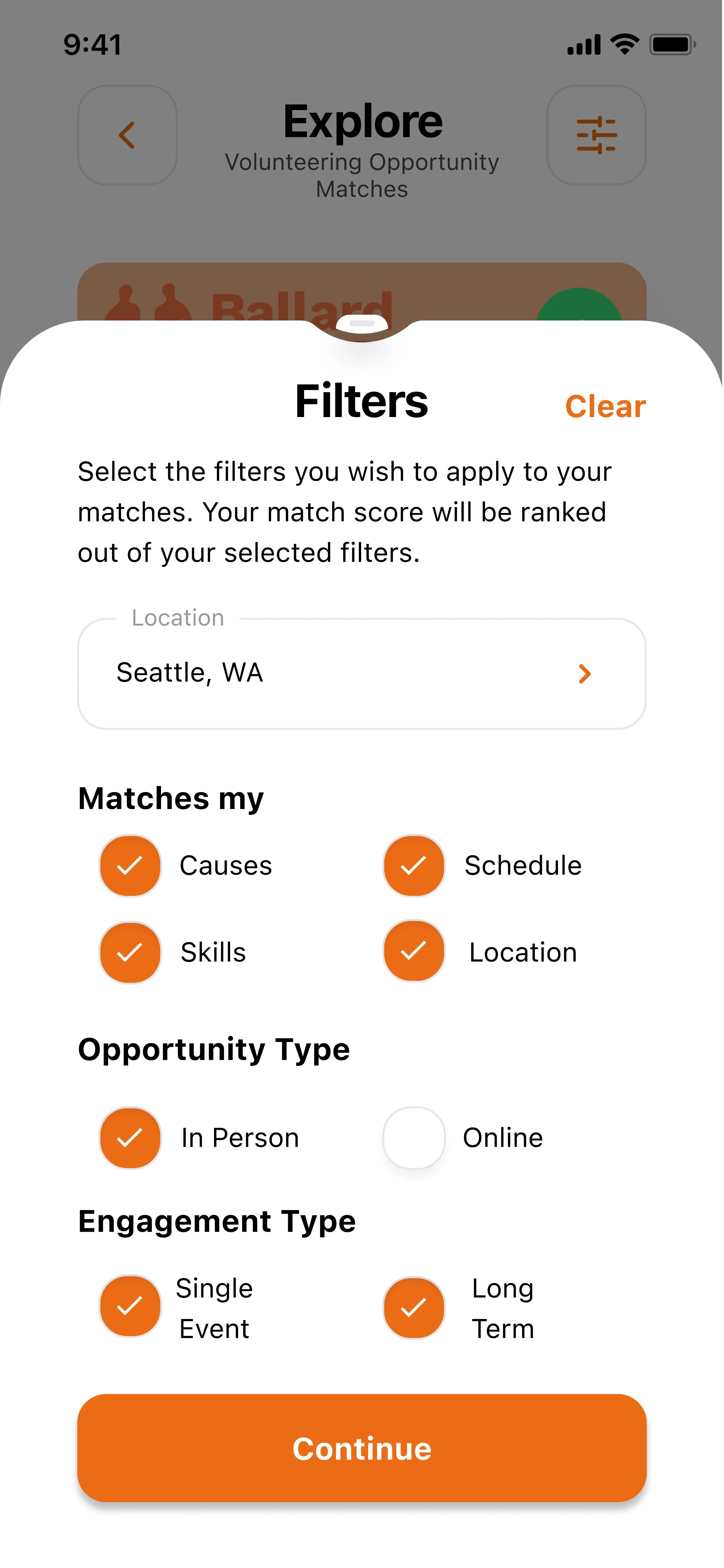Enable the Online opportunity type
This screenshot has height=1568, width=724.
click(414, 1137)
